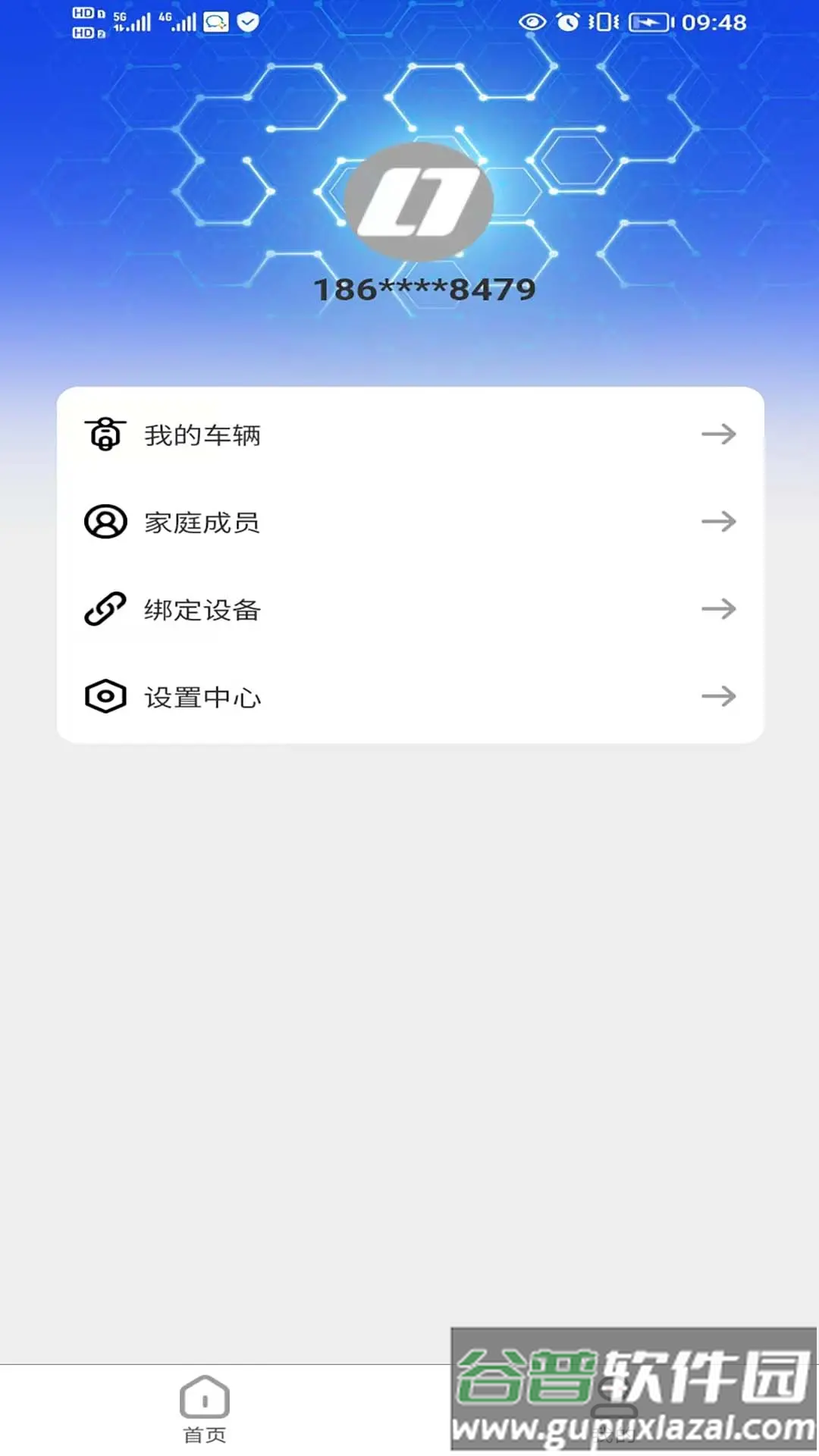Image resolution: width=819 pixels, height=1456 pixels.
Task: Click the arrow next to 绑定设备
Action: (x=719, y=608)
